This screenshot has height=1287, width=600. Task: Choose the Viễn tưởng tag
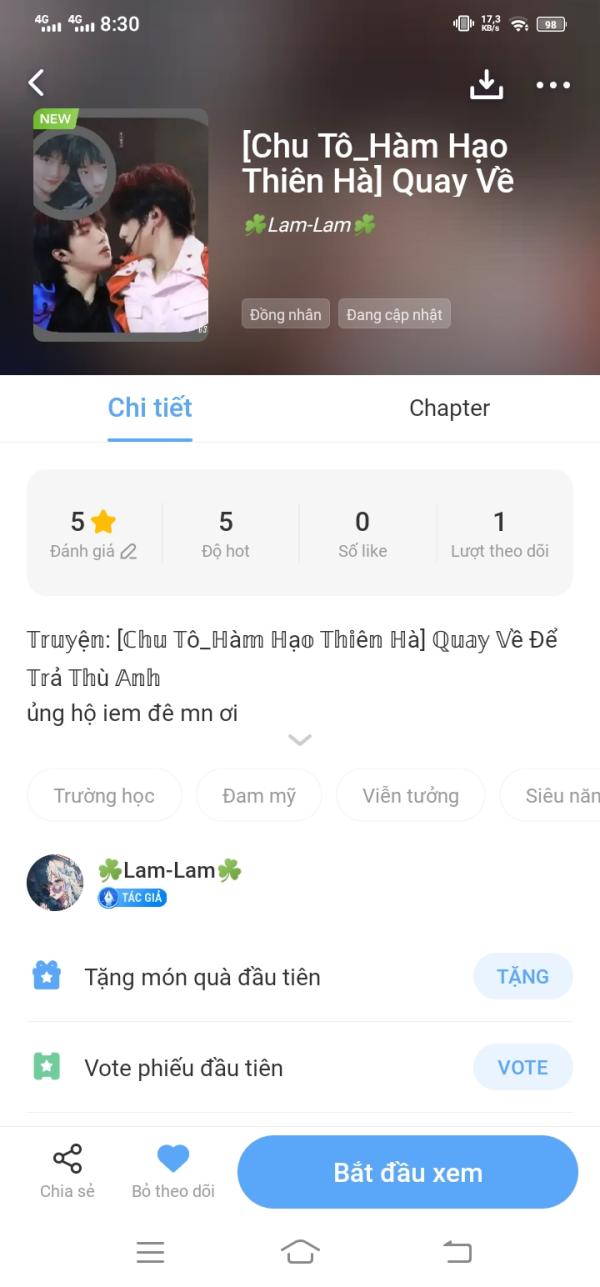coord(410,796)
